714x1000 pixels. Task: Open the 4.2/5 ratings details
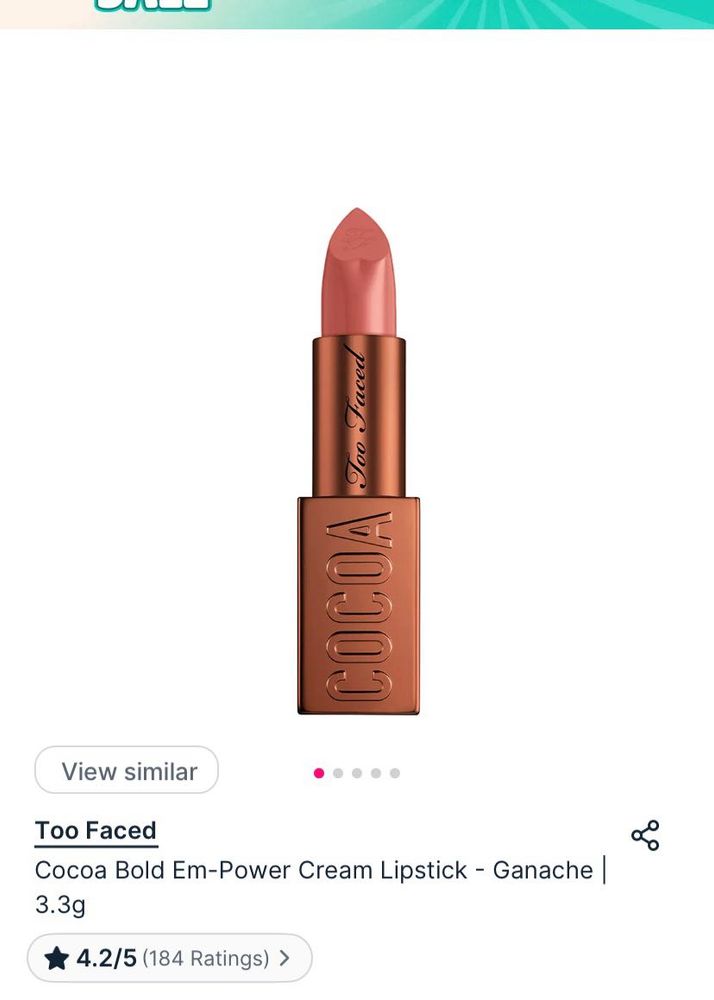click(x=169, y=958)
